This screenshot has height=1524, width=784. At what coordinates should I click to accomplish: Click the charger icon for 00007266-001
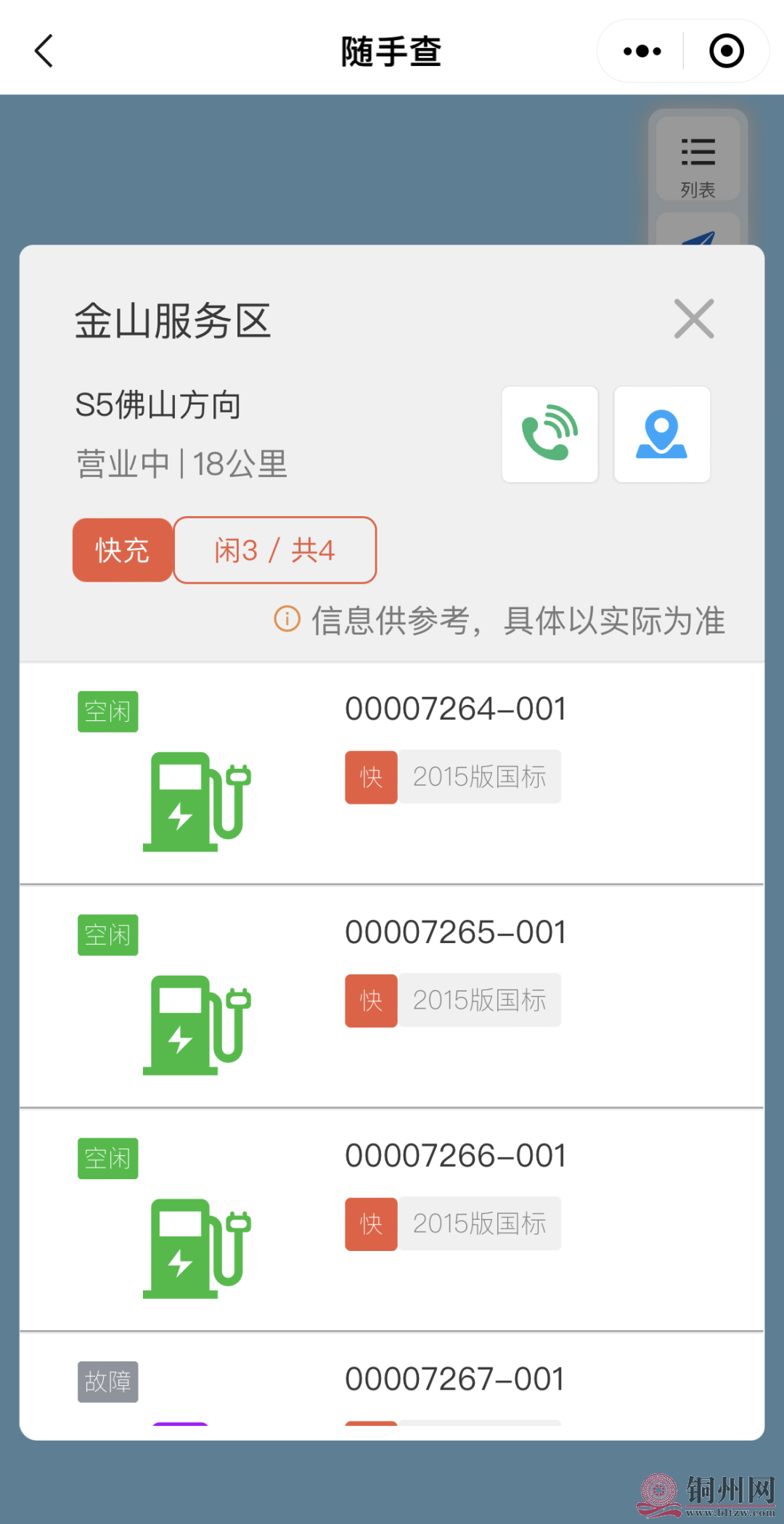pos(197,1245)
